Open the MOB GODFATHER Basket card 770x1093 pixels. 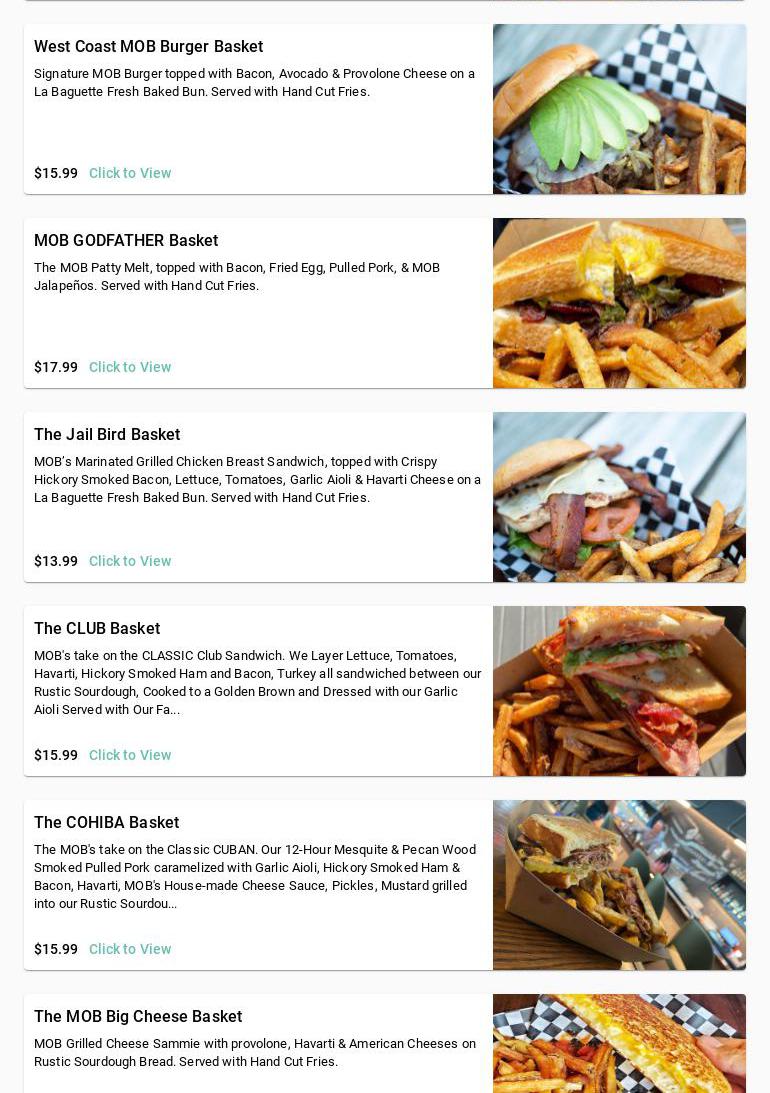[x=126, y=241]
